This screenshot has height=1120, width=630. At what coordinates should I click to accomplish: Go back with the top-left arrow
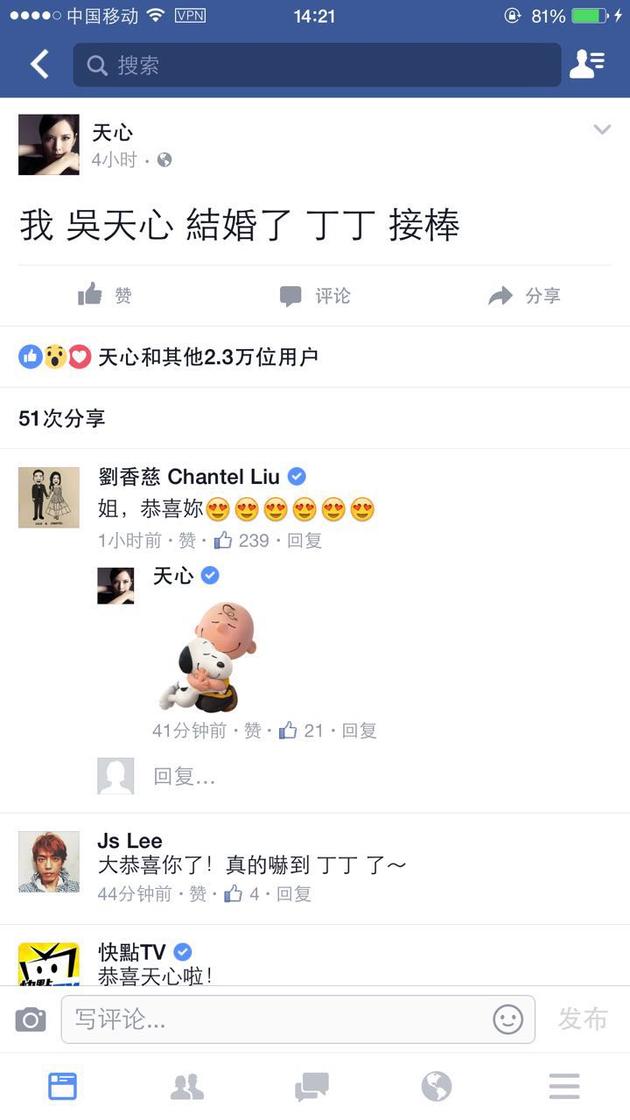point(39,64)
